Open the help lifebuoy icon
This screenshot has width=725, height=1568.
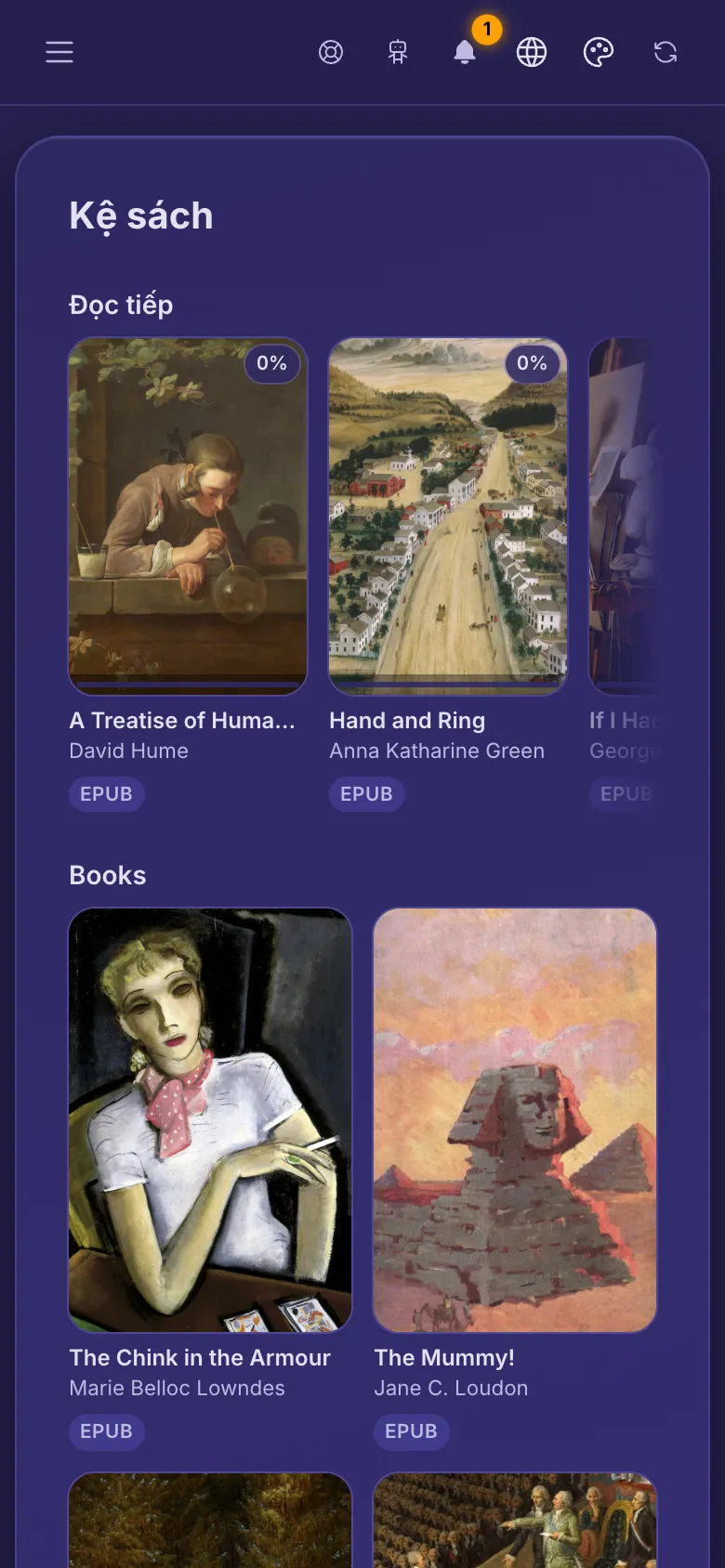[331, 52]
